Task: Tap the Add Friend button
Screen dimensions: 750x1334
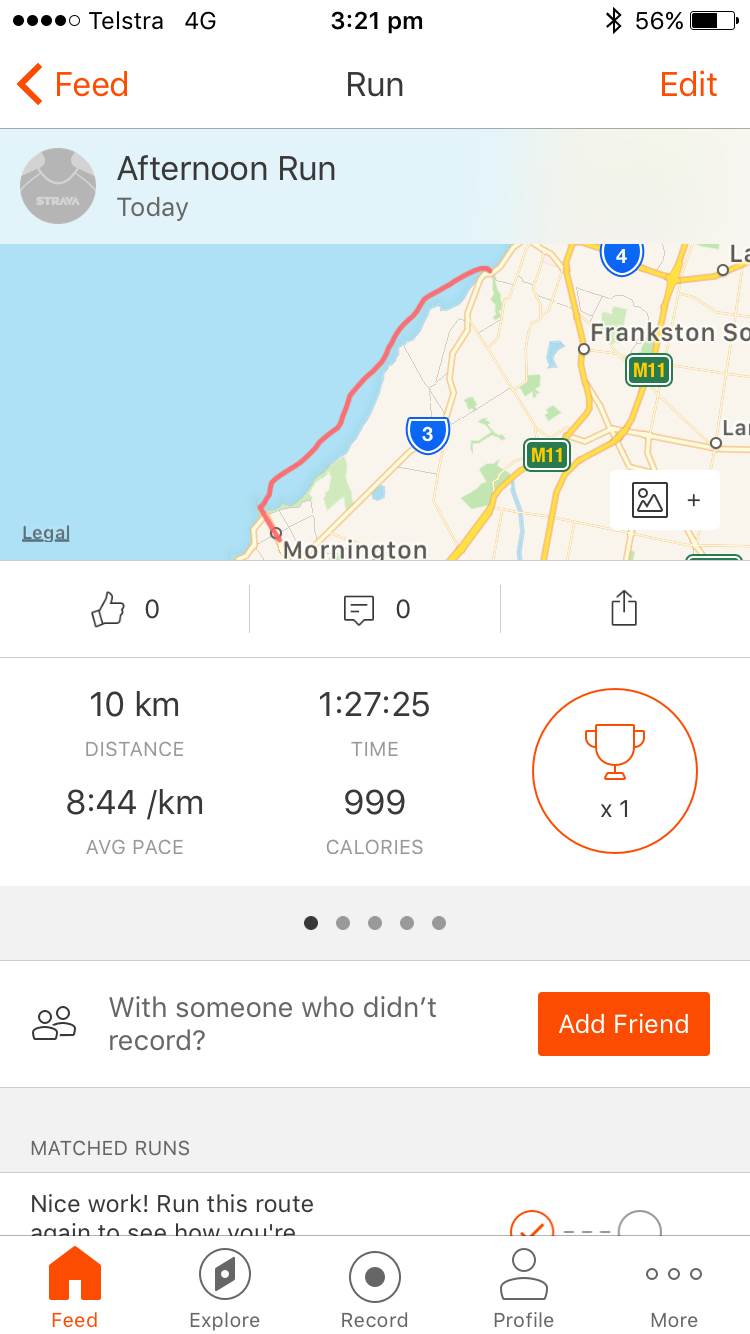Action: [x=623, y=1024]
